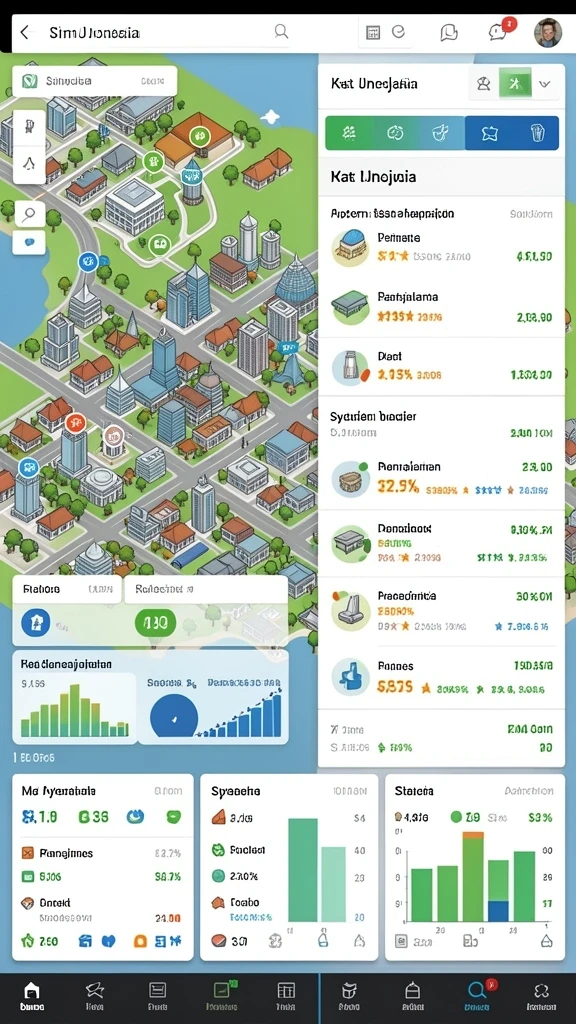The height and width of the screenshot is (1024, 576).
Task: Open the profile avatar
Action: [x=547, y=32]
